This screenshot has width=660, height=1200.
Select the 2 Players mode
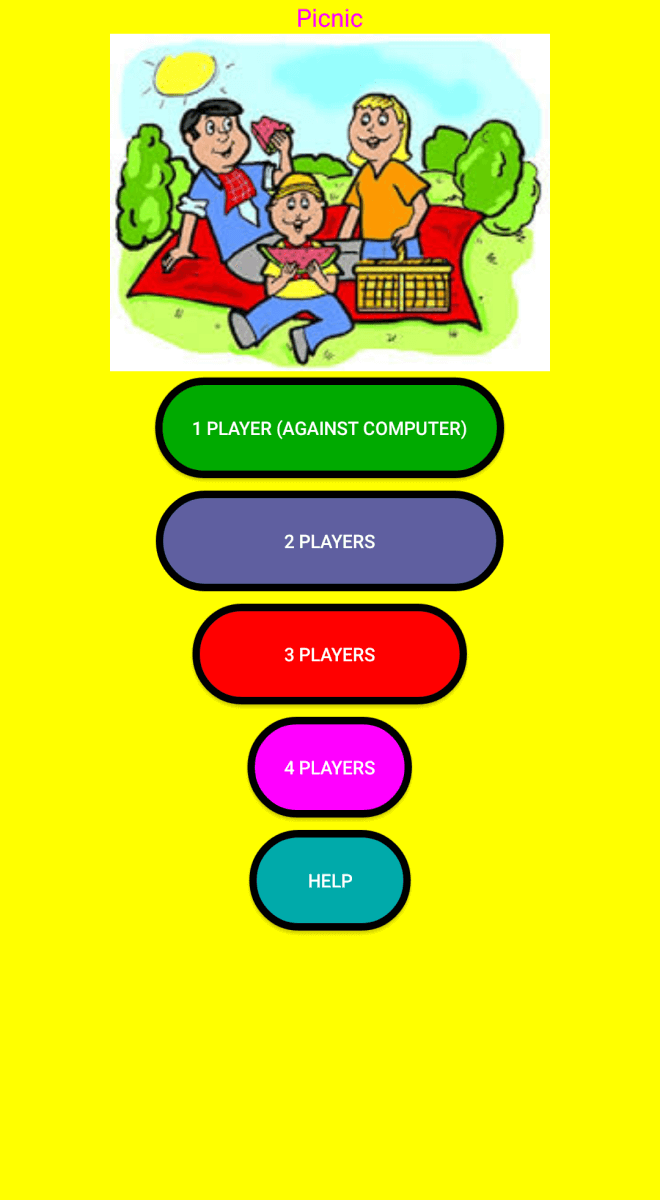[329, 541]
